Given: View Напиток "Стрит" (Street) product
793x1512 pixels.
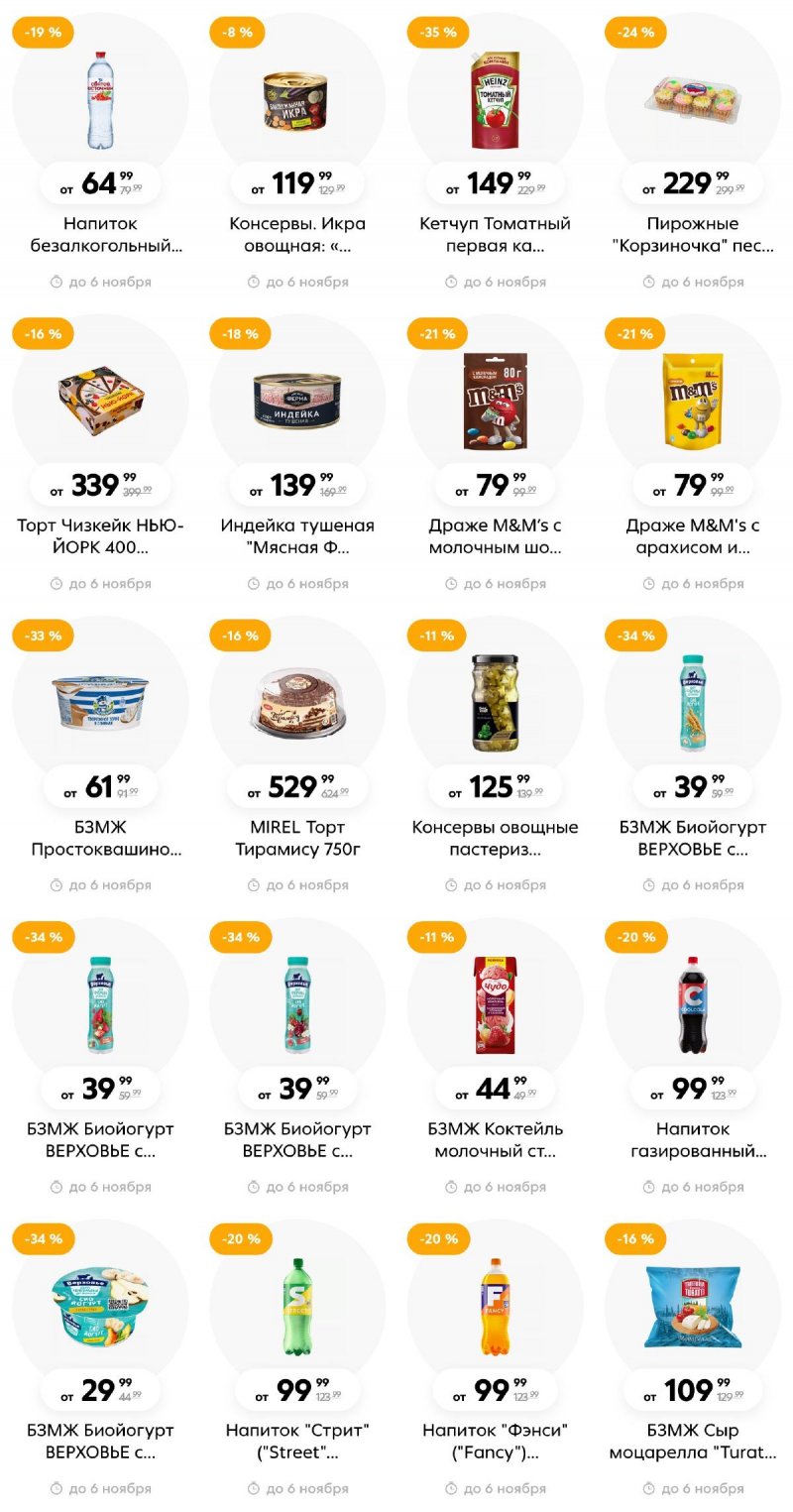Looking at the screenshot, I should point(297,1307).
